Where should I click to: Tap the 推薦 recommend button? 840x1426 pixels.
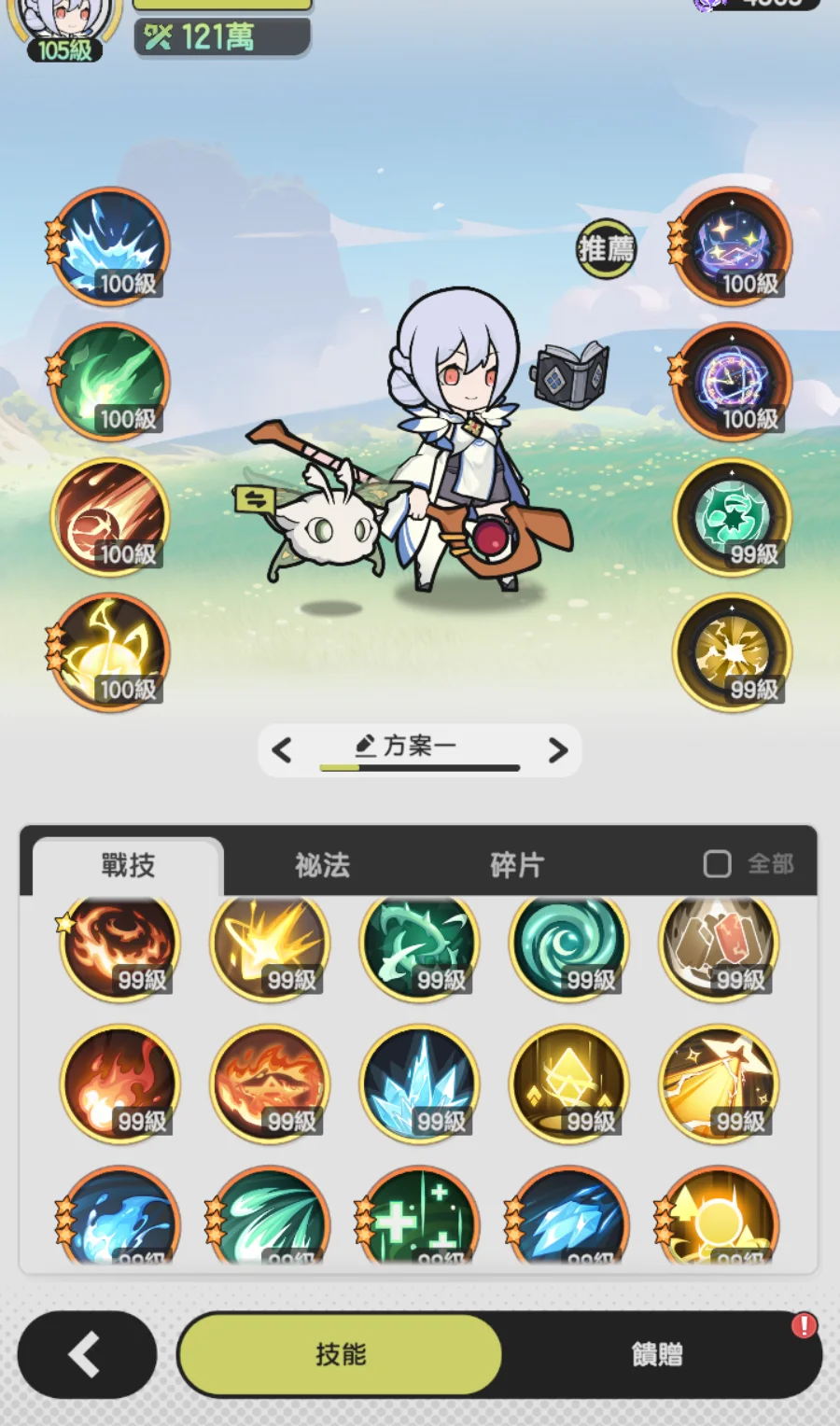pyautogui.click(x=606, y=249)
